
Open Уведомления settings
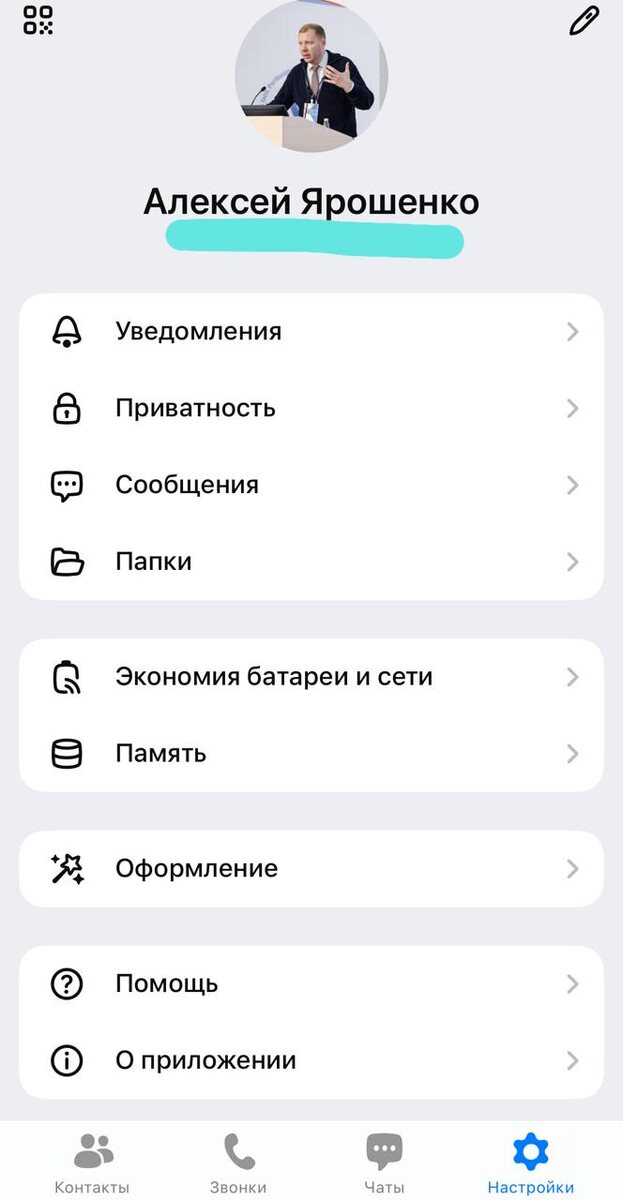coord(311,331)
